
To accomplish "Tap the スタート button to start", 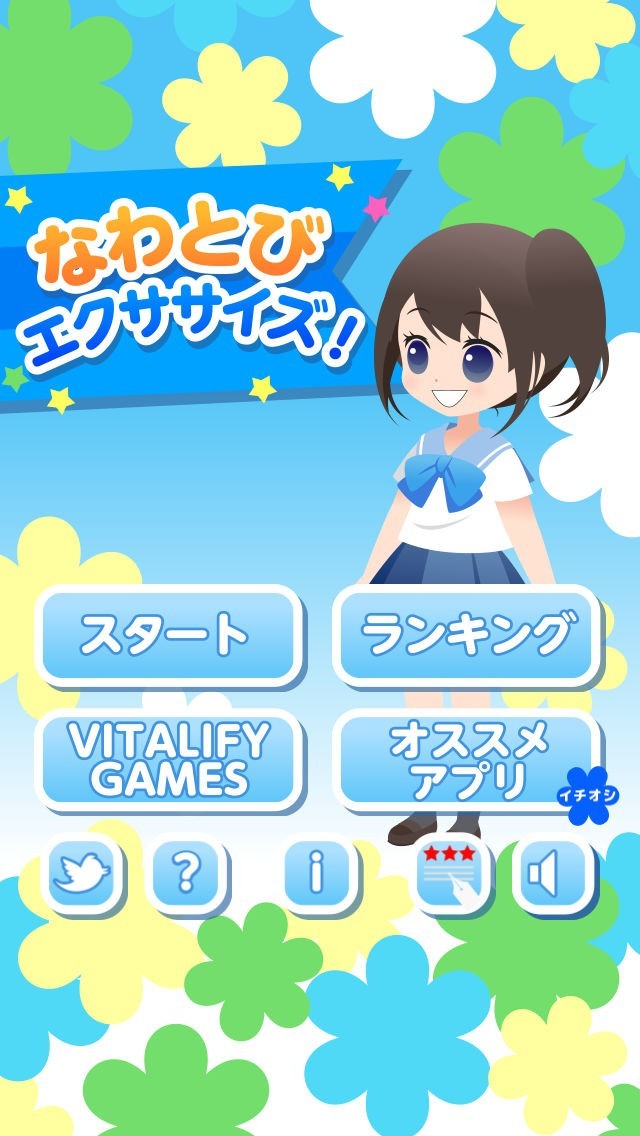I will [x=168, y=635].
